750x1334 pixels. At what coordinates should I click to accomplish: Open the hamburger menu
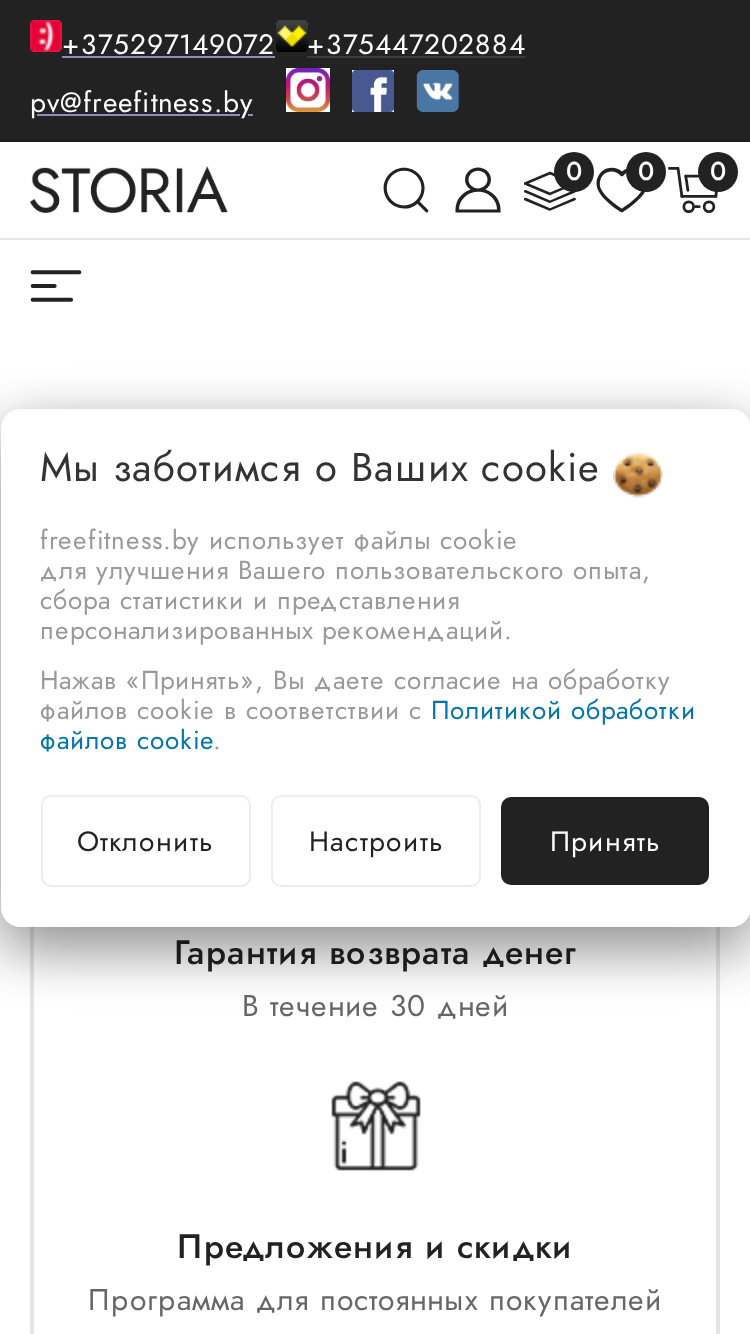[56, 286]
